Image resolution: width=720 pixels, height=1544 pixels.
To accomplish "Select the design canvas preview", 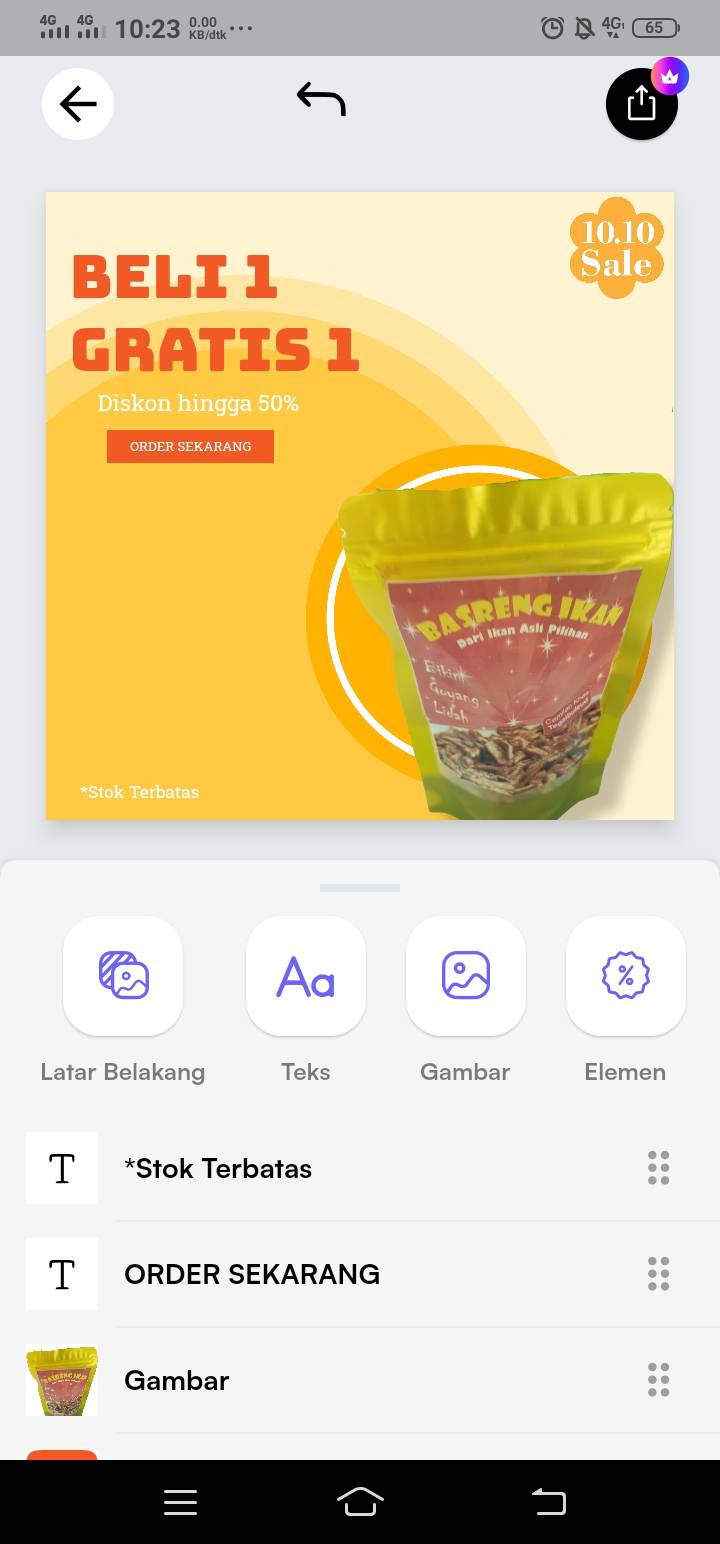I will coord(360,506).
